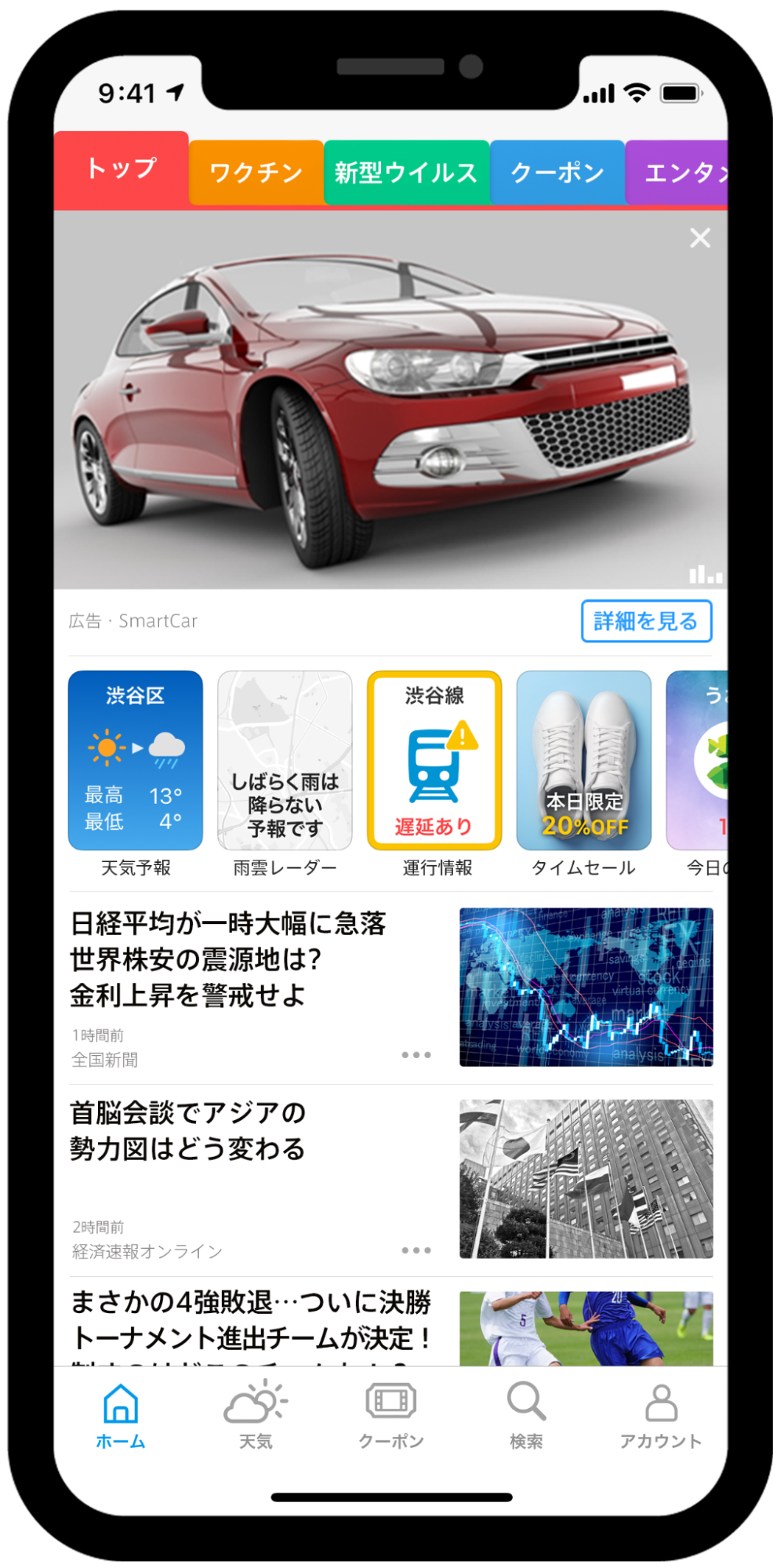Open the タイムセール 20%OFF card
Image resolution: width=784 pixels, height=1568 pixels.
pyautogui.click(x=583, y=761)
